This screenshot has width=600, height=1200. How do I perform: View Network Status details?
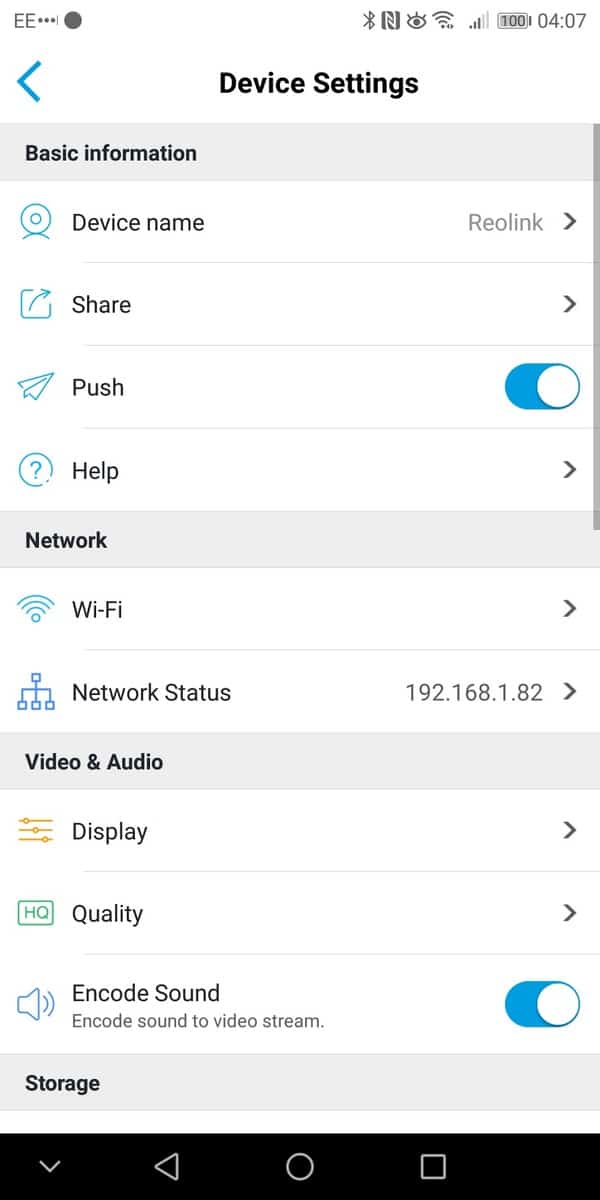(300, 692)
